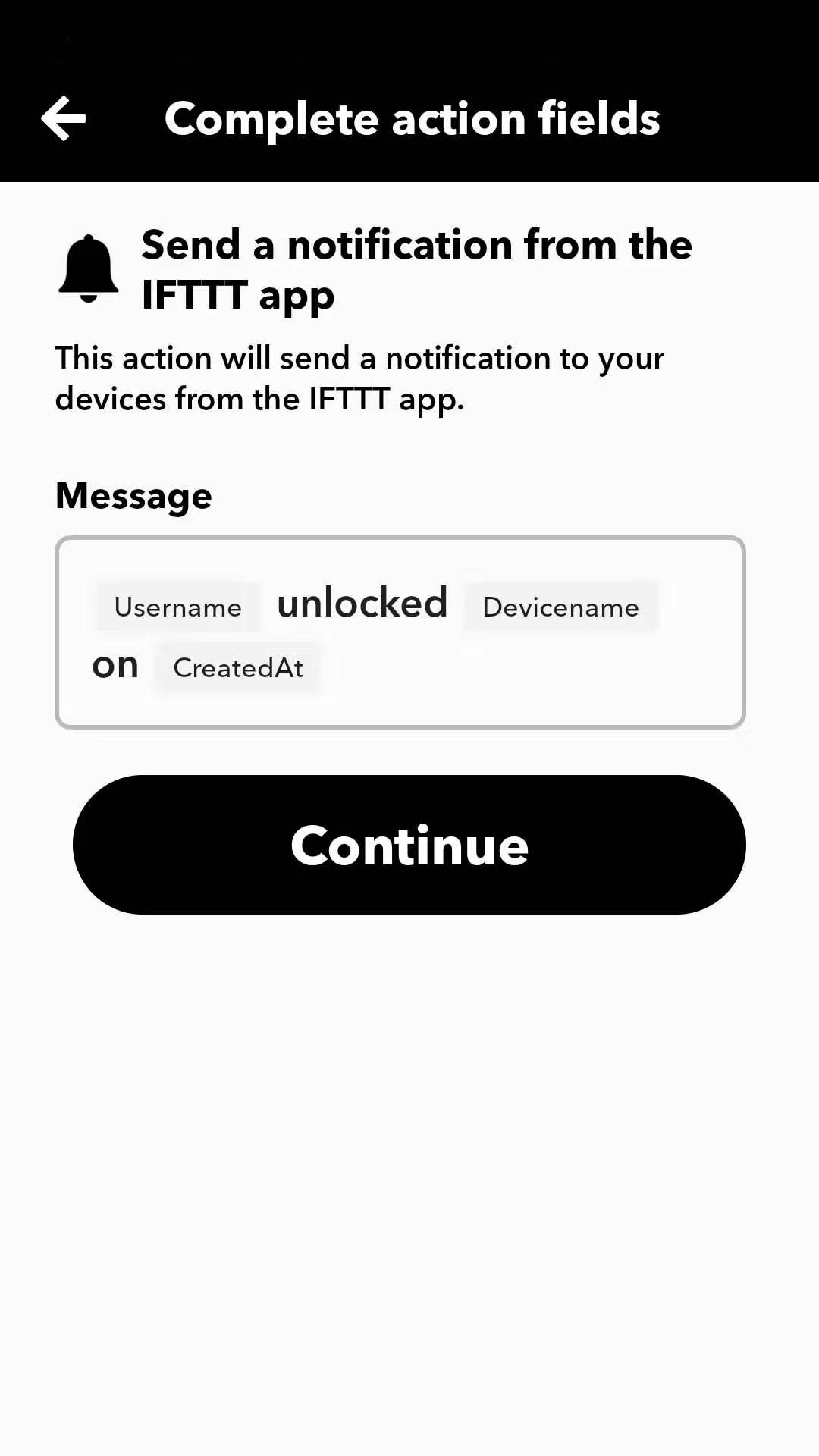This screenshot has height=1456, width=819.
Task: Go back using the header arrow
Action: point(64,119)
